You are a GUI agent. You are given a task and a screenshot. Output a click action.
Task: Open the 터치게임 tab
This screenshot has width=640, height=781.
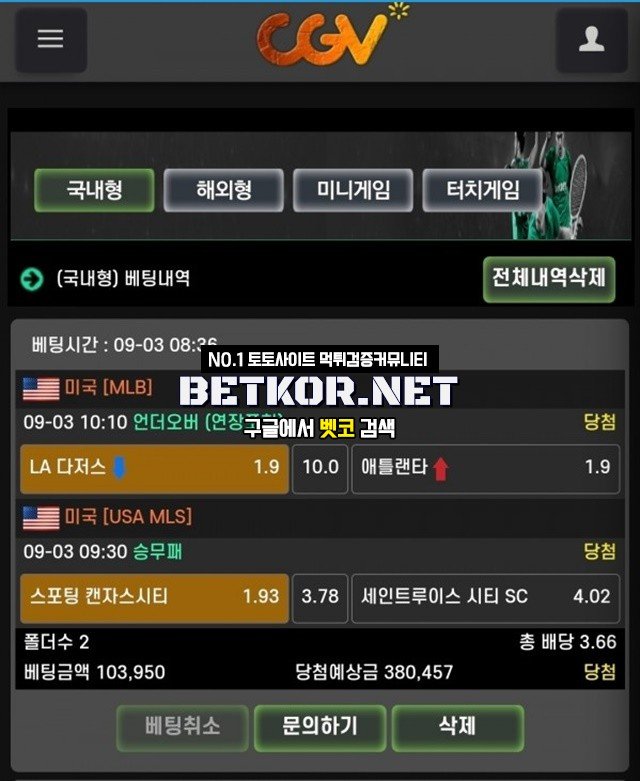click(481, 190)
